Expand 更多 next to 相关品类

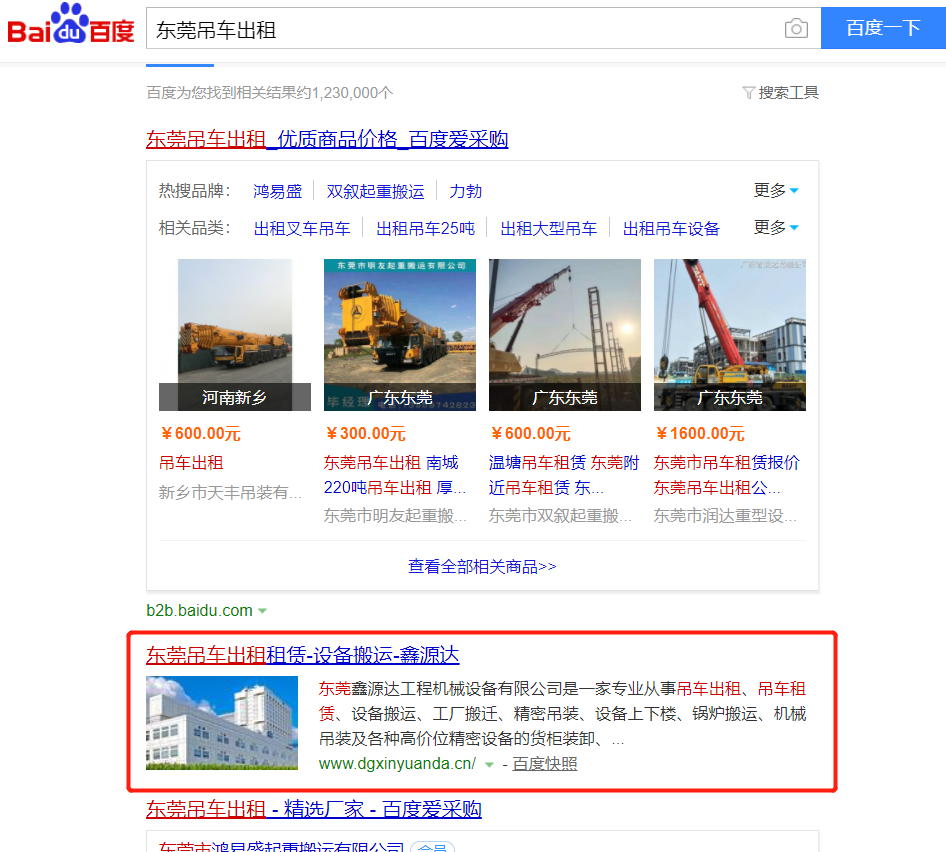pyautogui.click(x=776, y=227)
